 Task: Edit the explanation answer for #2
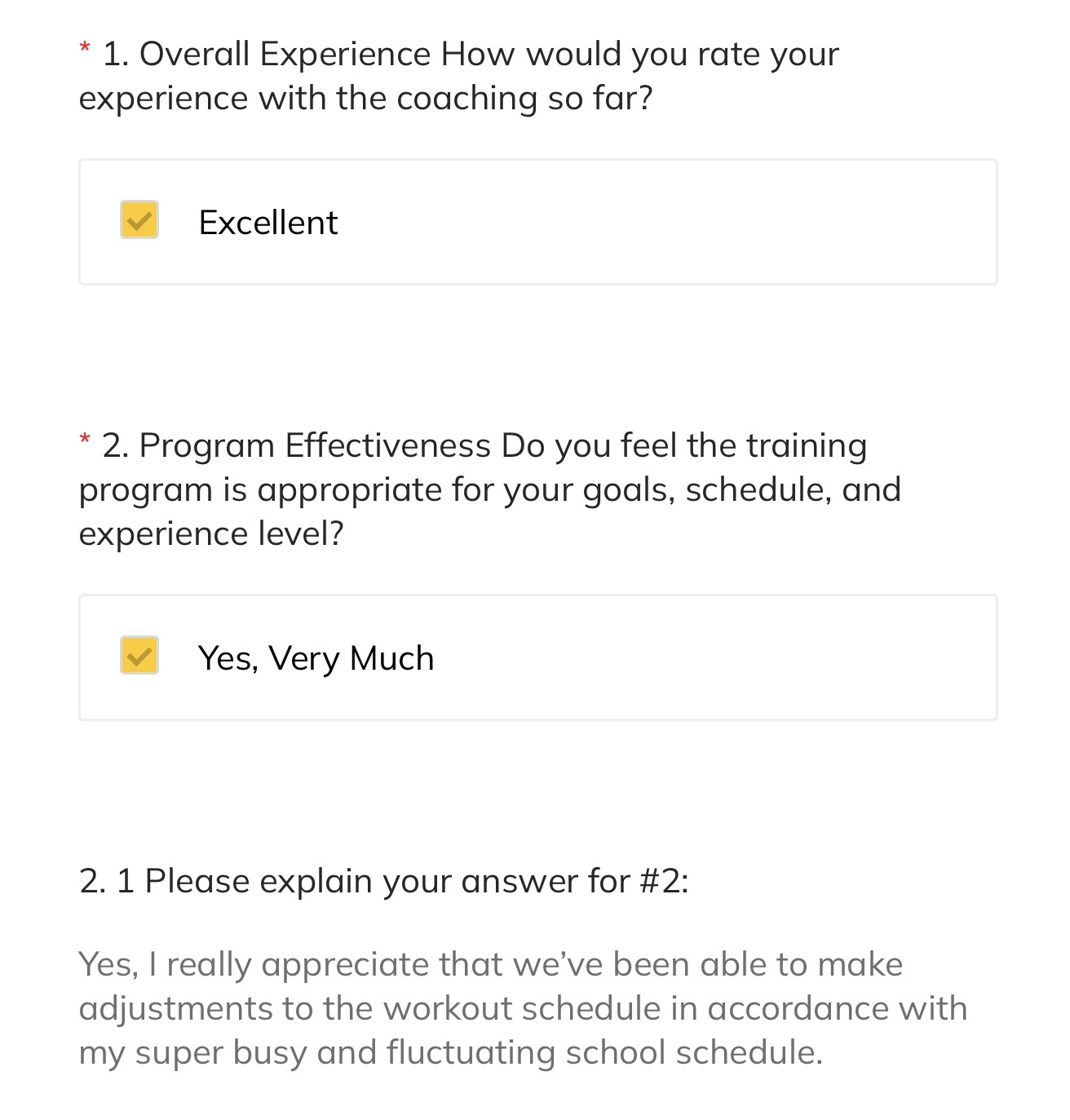pyautogui.click(x=522, y=1008)
